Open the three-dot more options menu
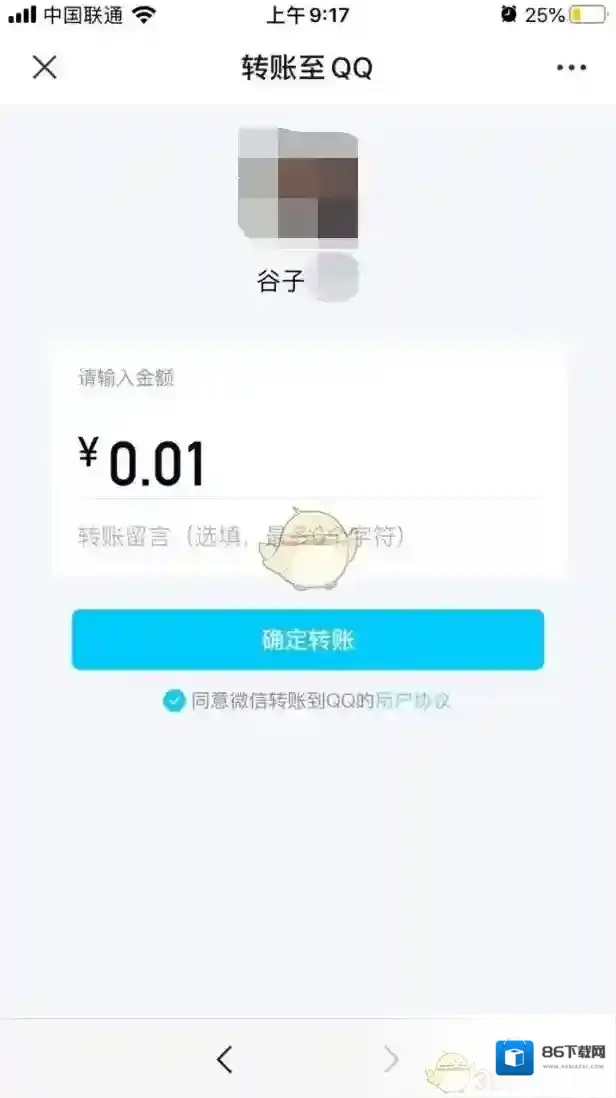 [571, 68]
